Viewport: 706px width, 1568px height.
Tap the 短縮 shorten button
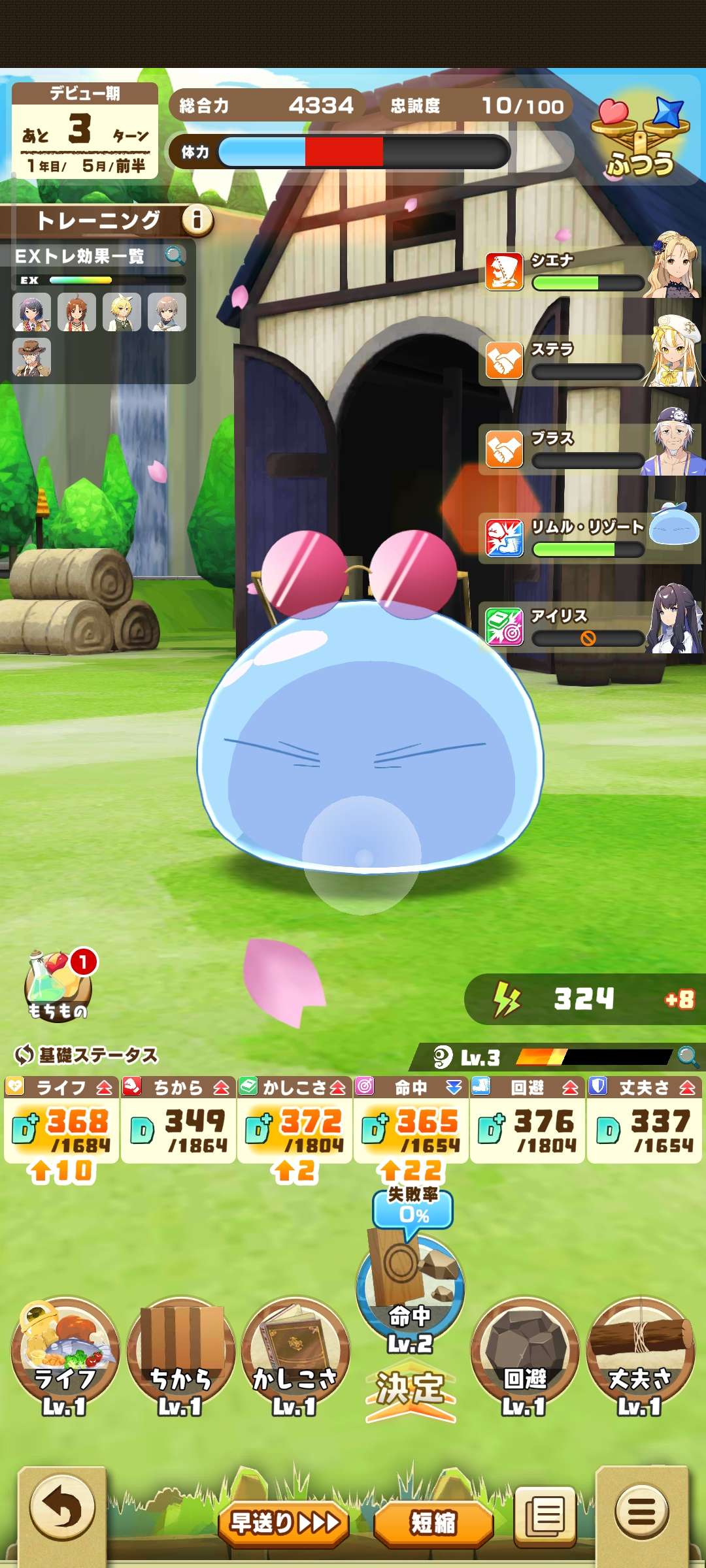coord(433,1523)
